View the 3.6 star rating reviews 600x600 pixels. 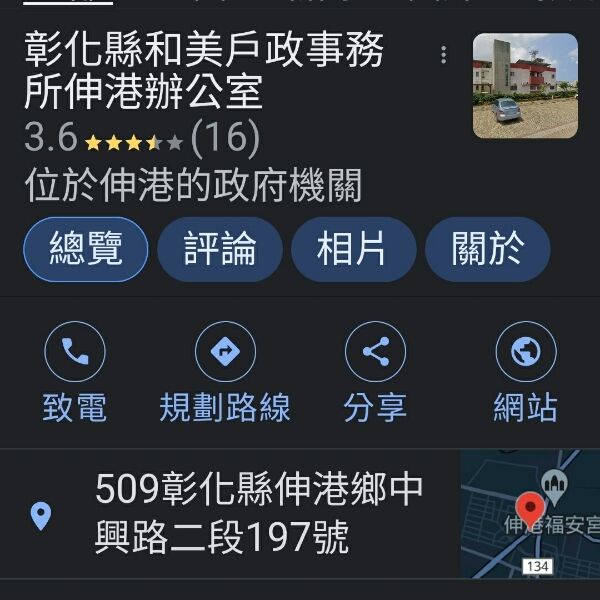point(140,137)
